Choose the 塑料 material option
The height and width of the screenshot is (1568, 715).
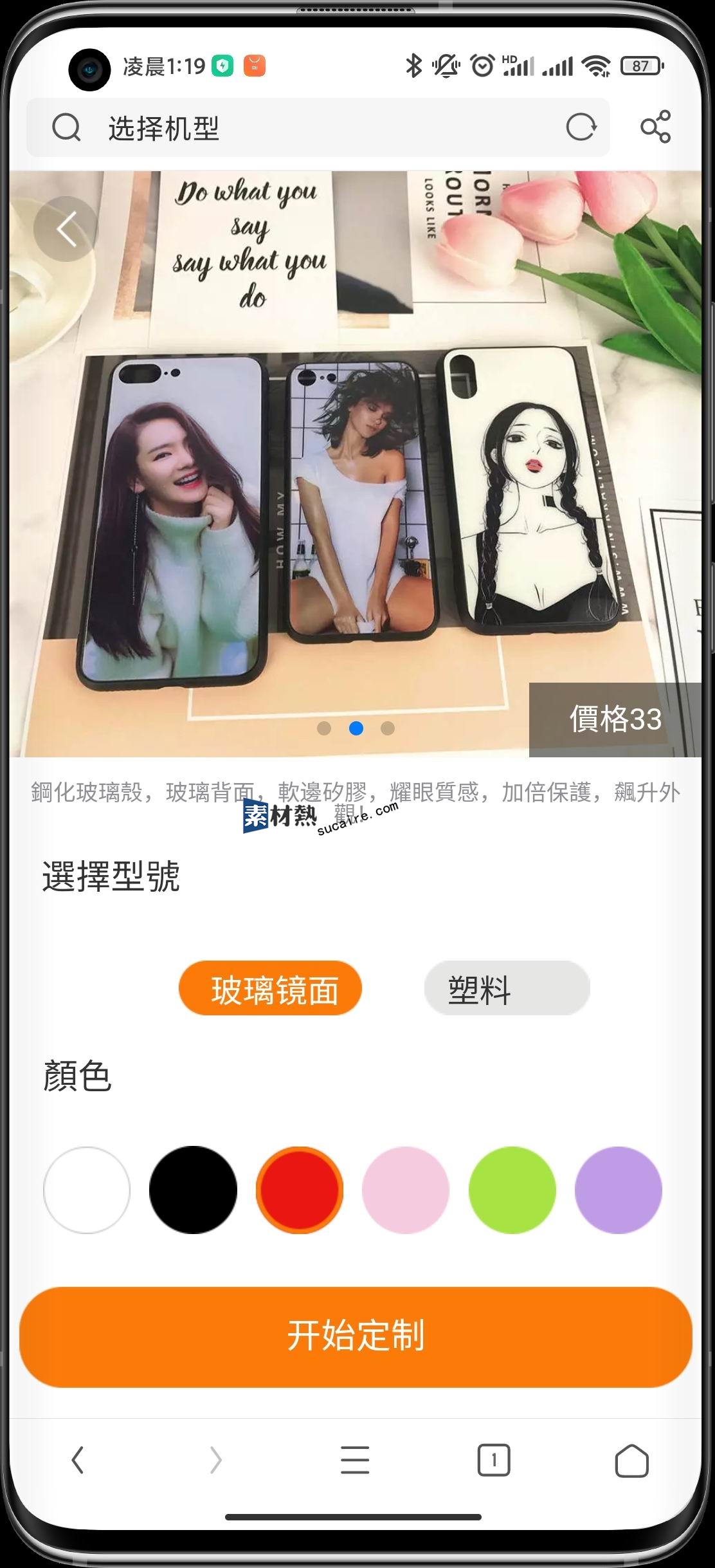[507, 989]
